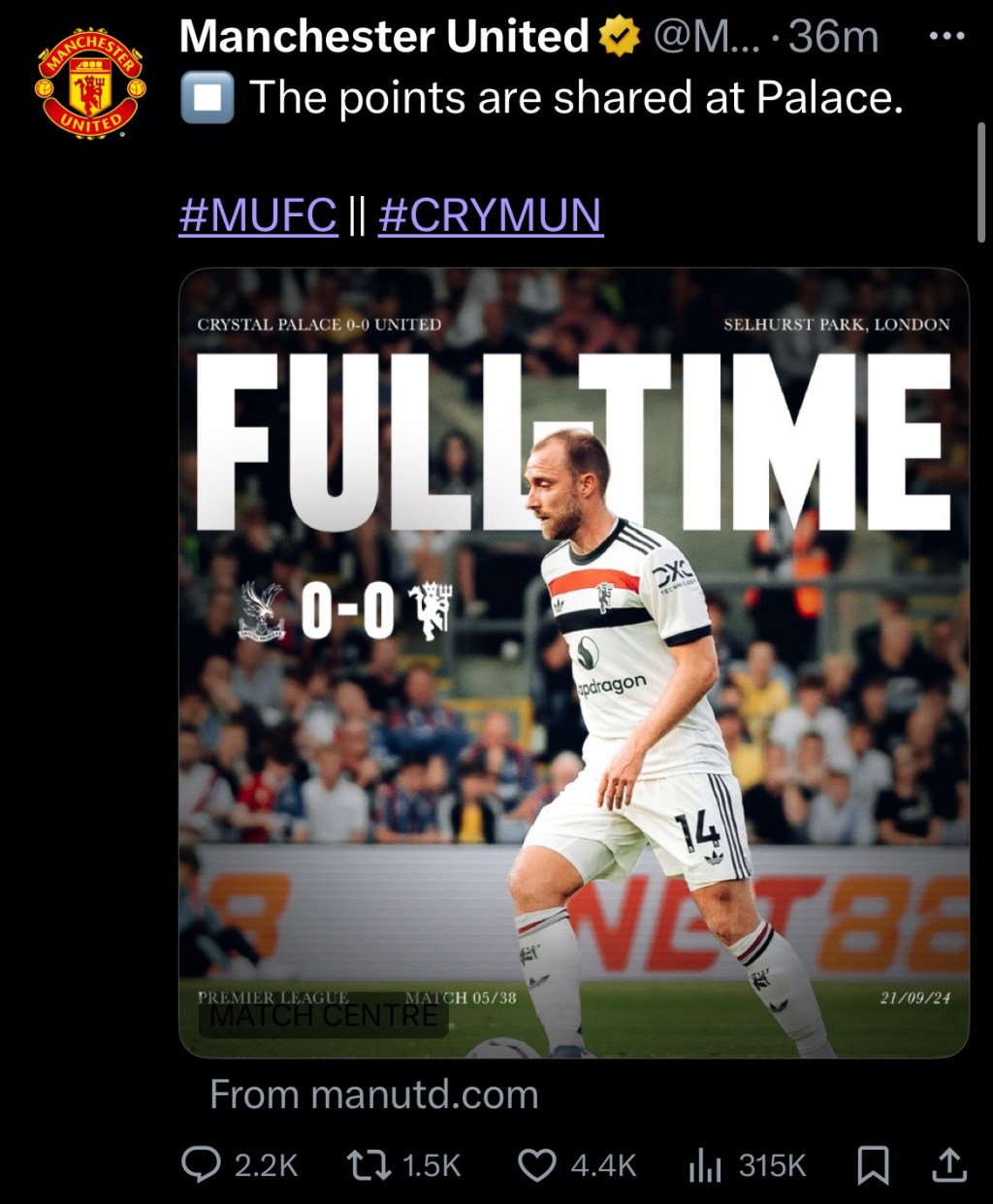Viewport: 993px width, 1204px height.
Task: Bookmark this tweet
Action: pyautogui.click(x=873, y=1164)
